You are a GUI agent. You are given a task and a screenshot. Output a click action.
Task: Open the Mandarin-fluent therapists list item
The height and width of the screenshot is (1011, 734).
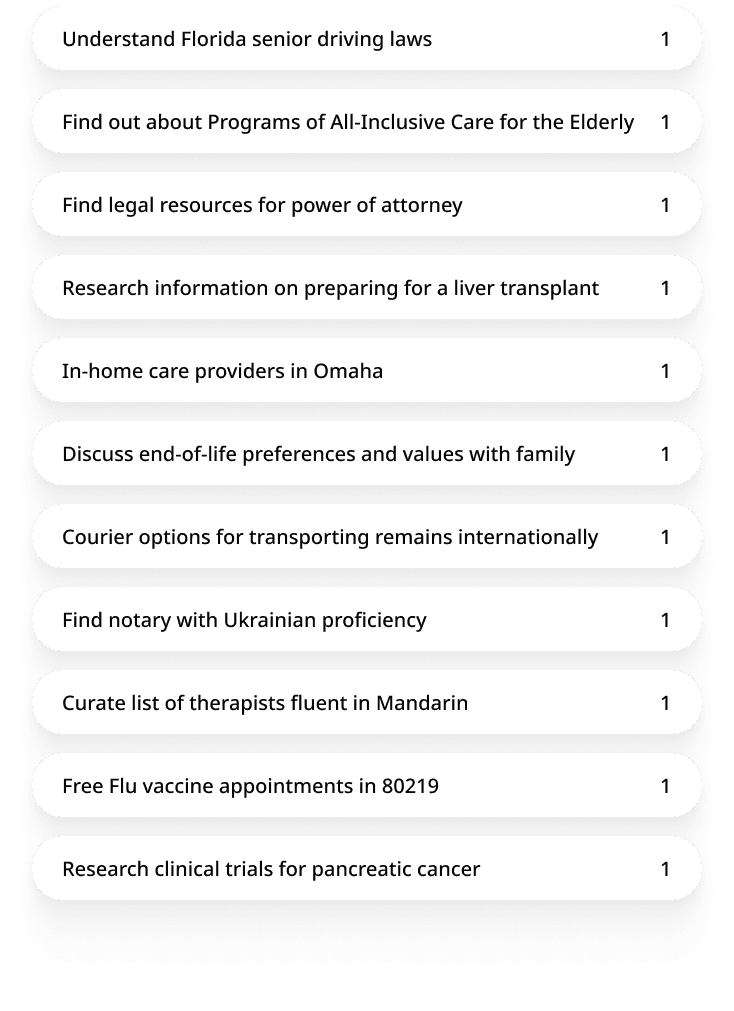[x=366, y=703]
